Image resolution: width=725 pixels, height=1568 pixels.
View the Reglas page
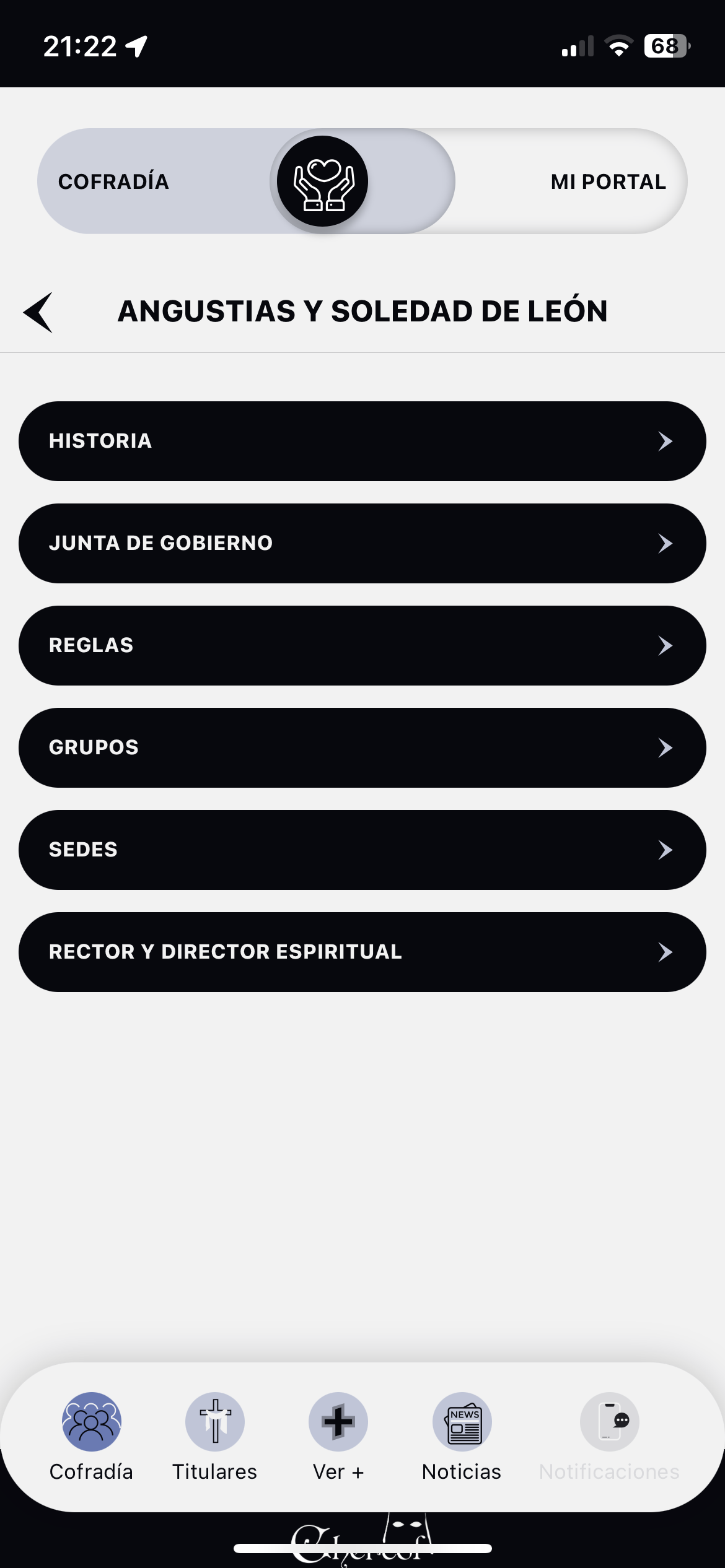[362, 645]
